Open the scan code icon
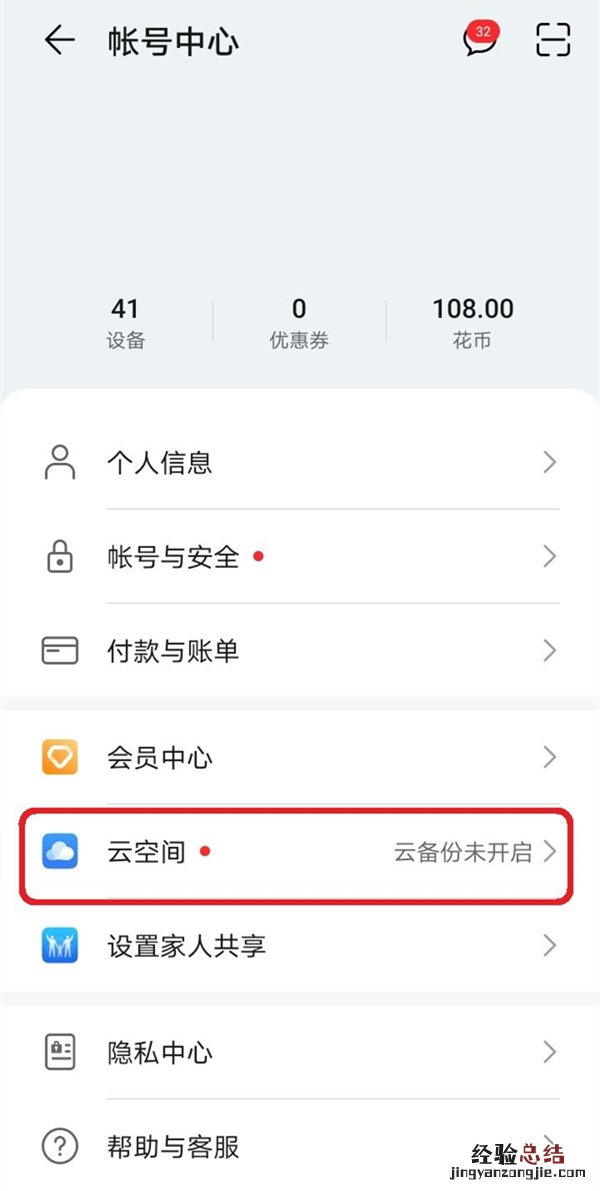Image resolution: width=600 pixels, height=1191 pixels. (x=552, y=40)
